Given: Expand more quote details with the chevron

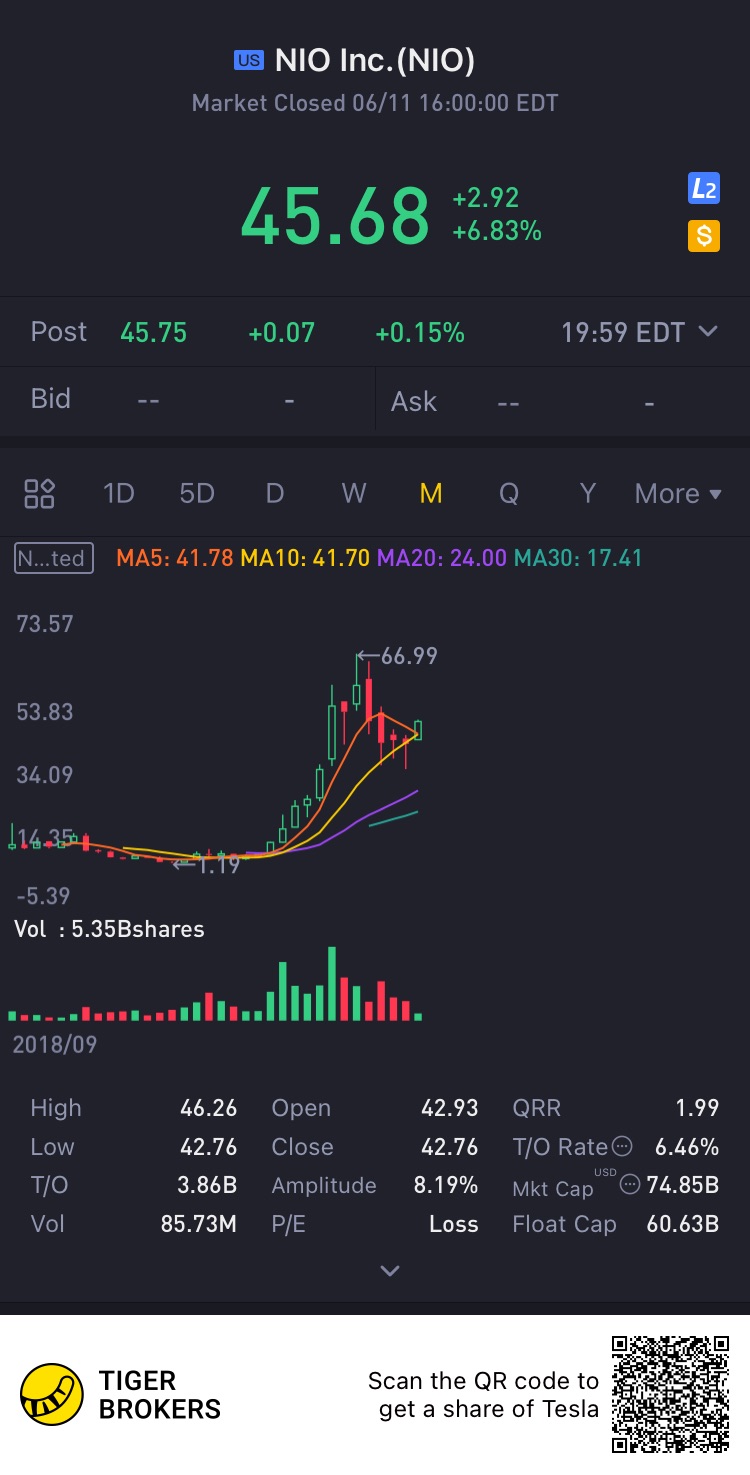Looking at the screenshot, I should pyautogui.click(x=390, y=1271).
